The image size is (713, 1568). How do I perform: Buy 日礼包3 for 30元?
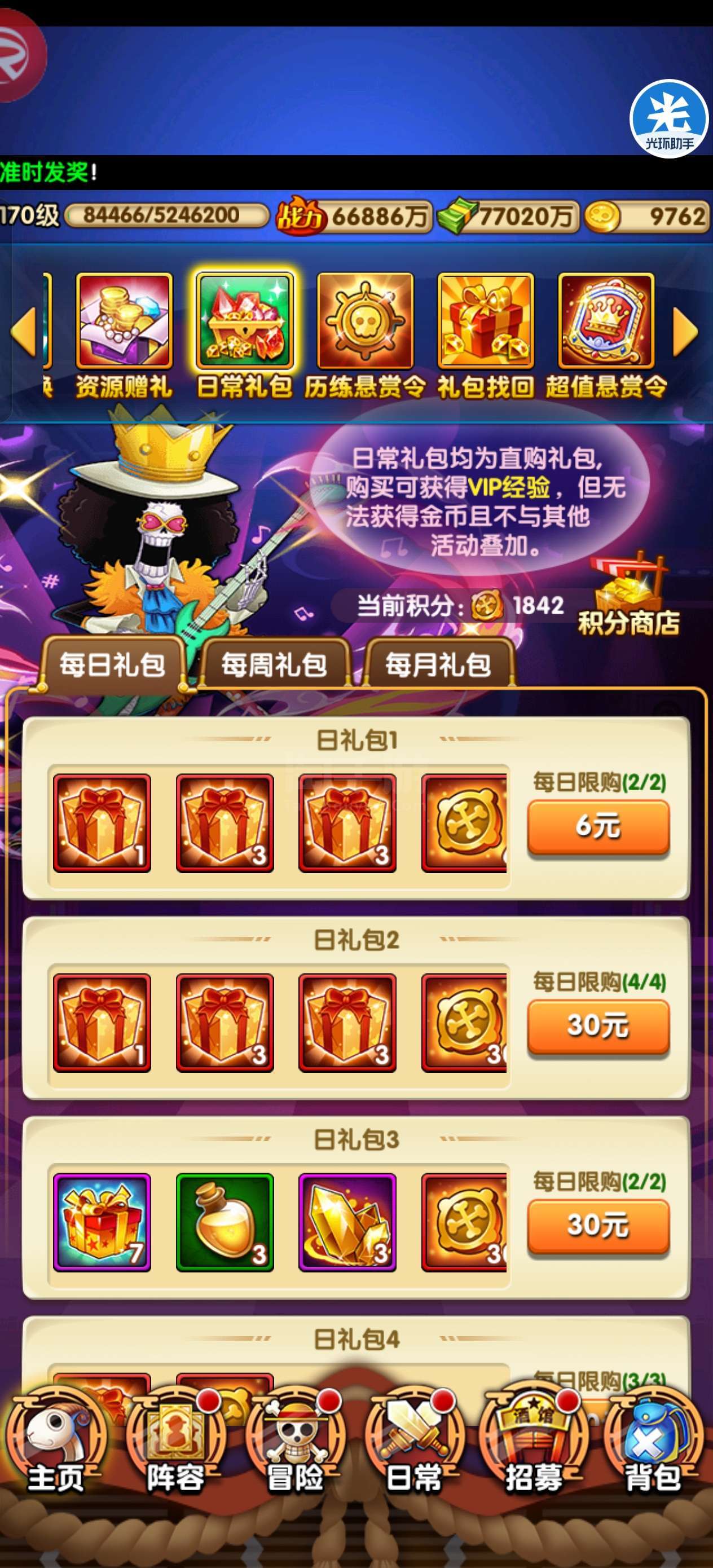coord(598,1225)
